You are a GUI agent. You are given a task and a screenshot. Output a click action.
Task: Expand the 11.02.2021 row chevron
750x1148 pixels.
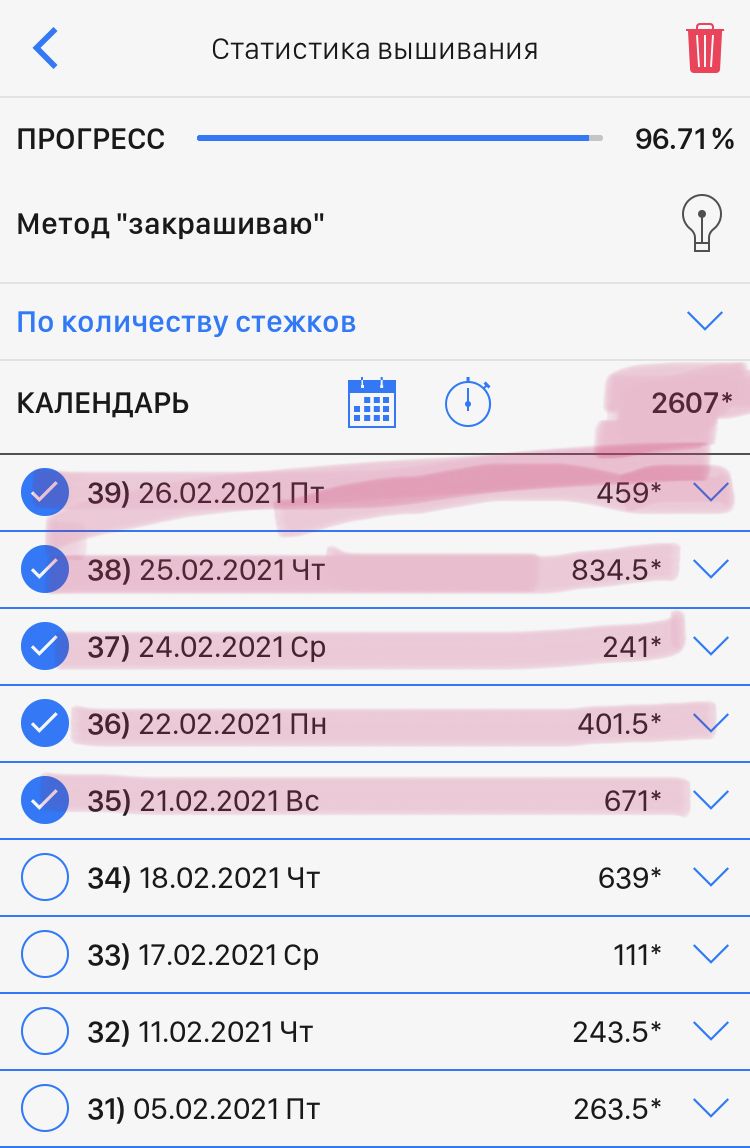(x=711, y=1031)
